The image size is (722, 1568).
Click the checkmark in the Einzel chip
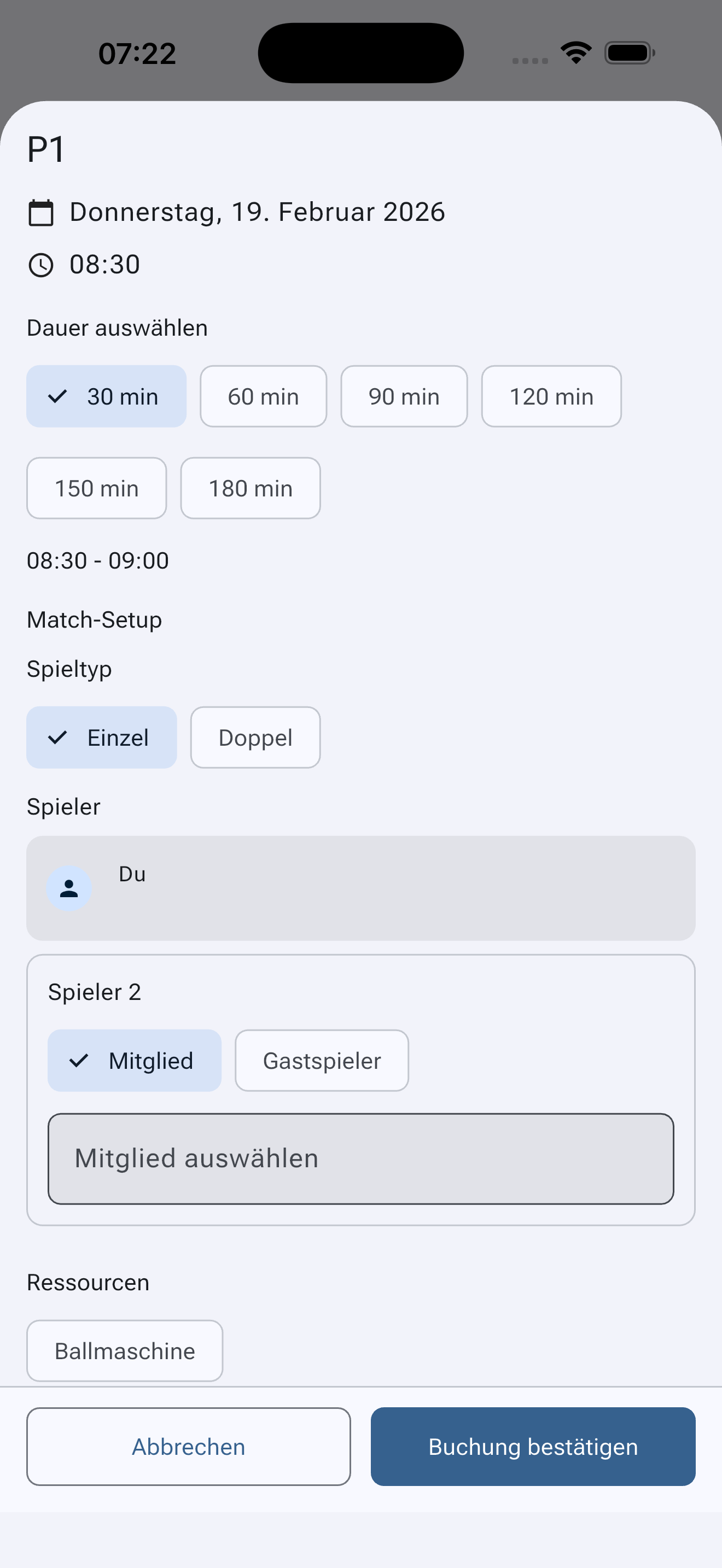pos(58,737)
